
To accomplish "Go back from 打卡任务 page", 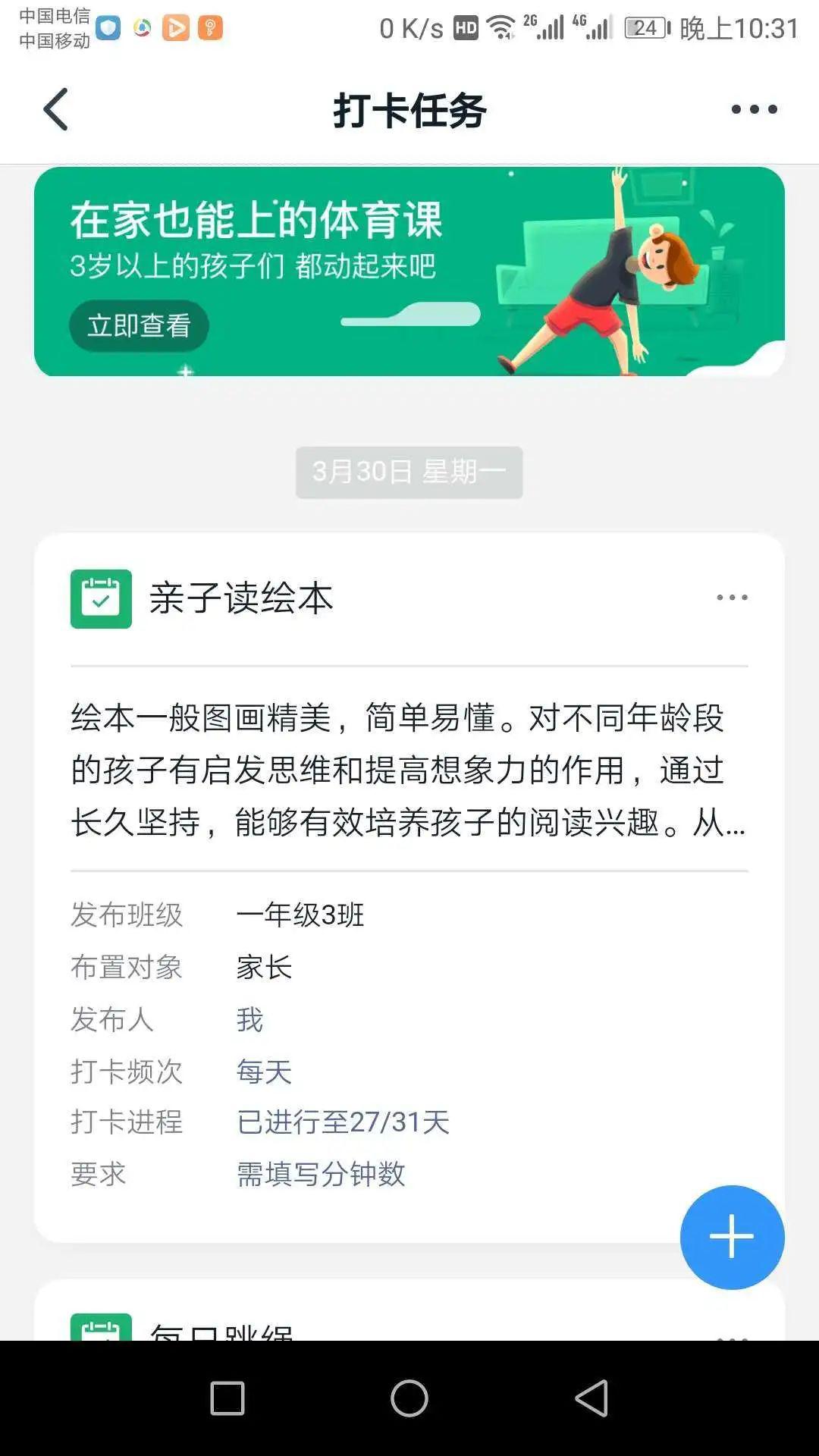I will (x=56, y=110).
